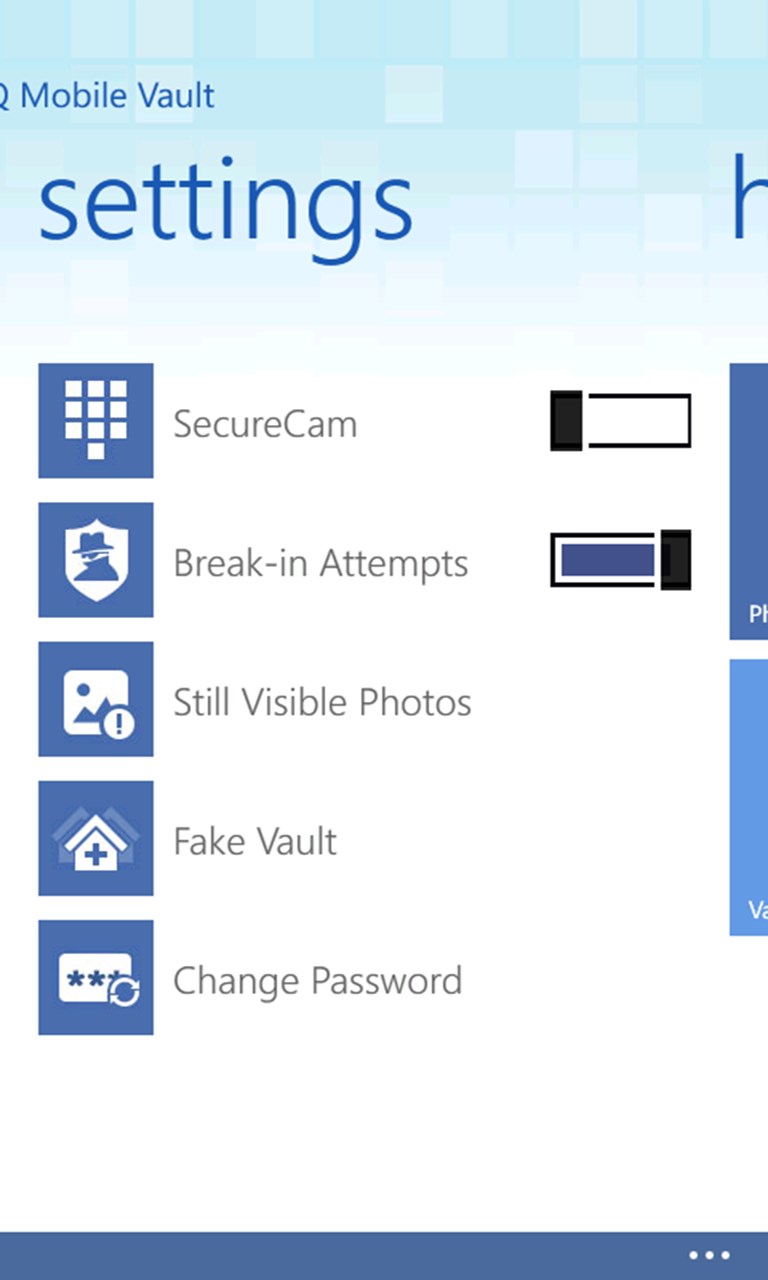This screenshot has height=1280, width=768.
Task: Disable the Break-in Attempts switch
Action: 620,560
